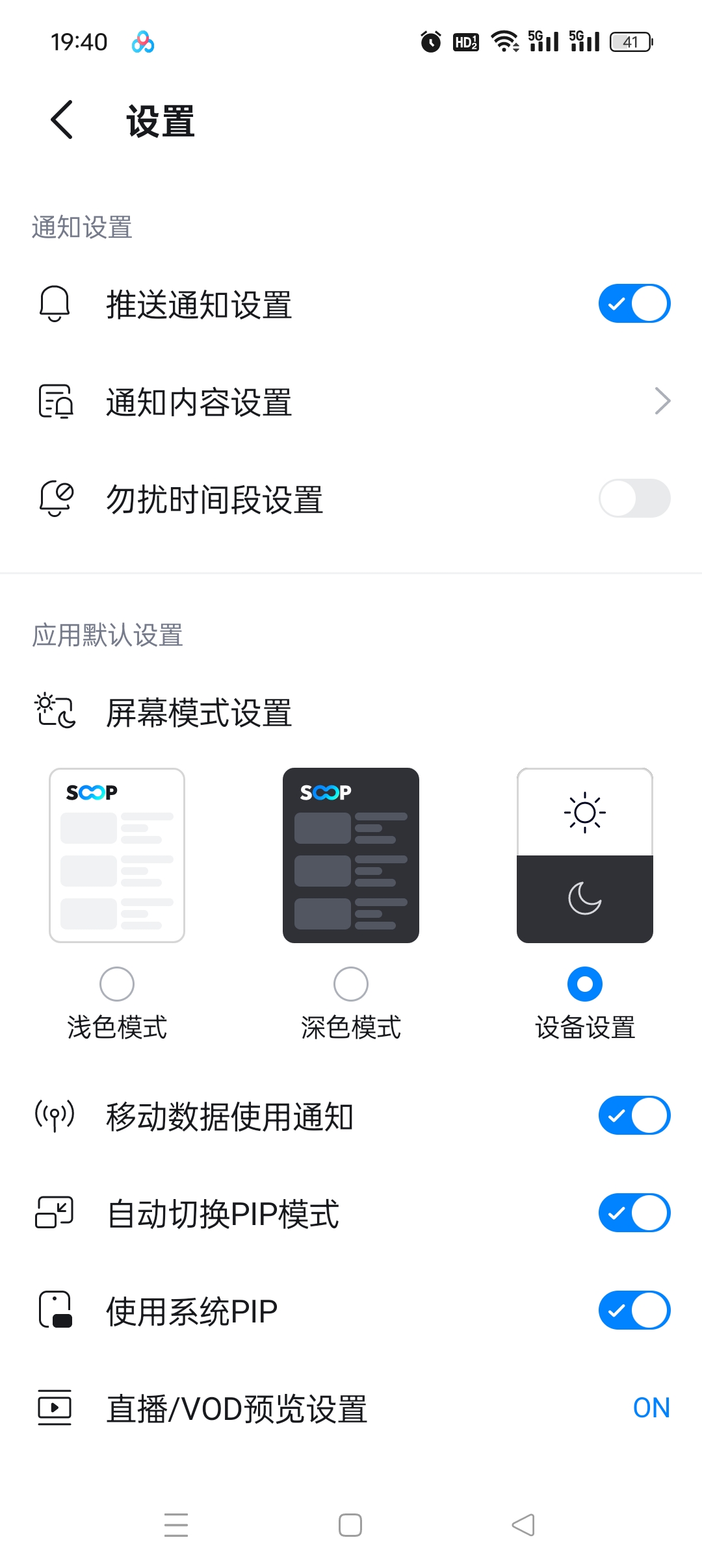Viewport: 702px width, 1568px height.
Task: Click the SOOP logo in the status bar
Action: 142,42
